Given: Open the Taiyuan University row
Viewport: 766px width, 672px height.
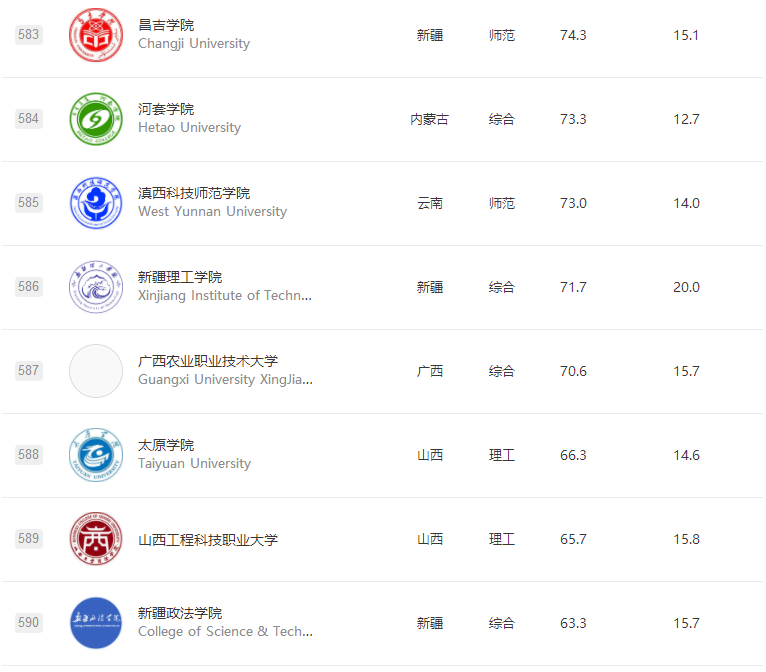Looking at the screenshot, I should tap(166, 445).
